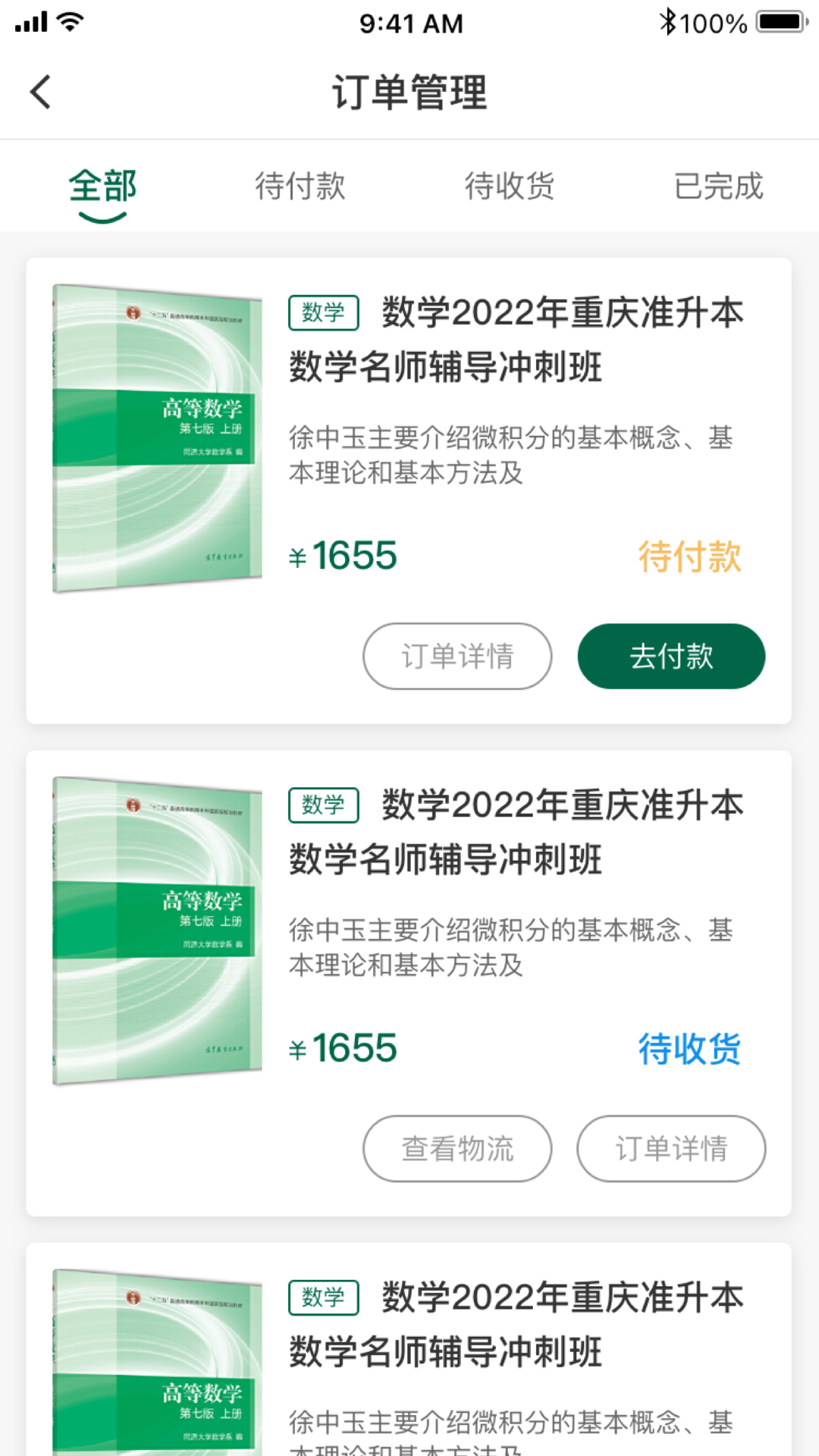
Task: Tap the battery indicator
Action: click(778, 22)
